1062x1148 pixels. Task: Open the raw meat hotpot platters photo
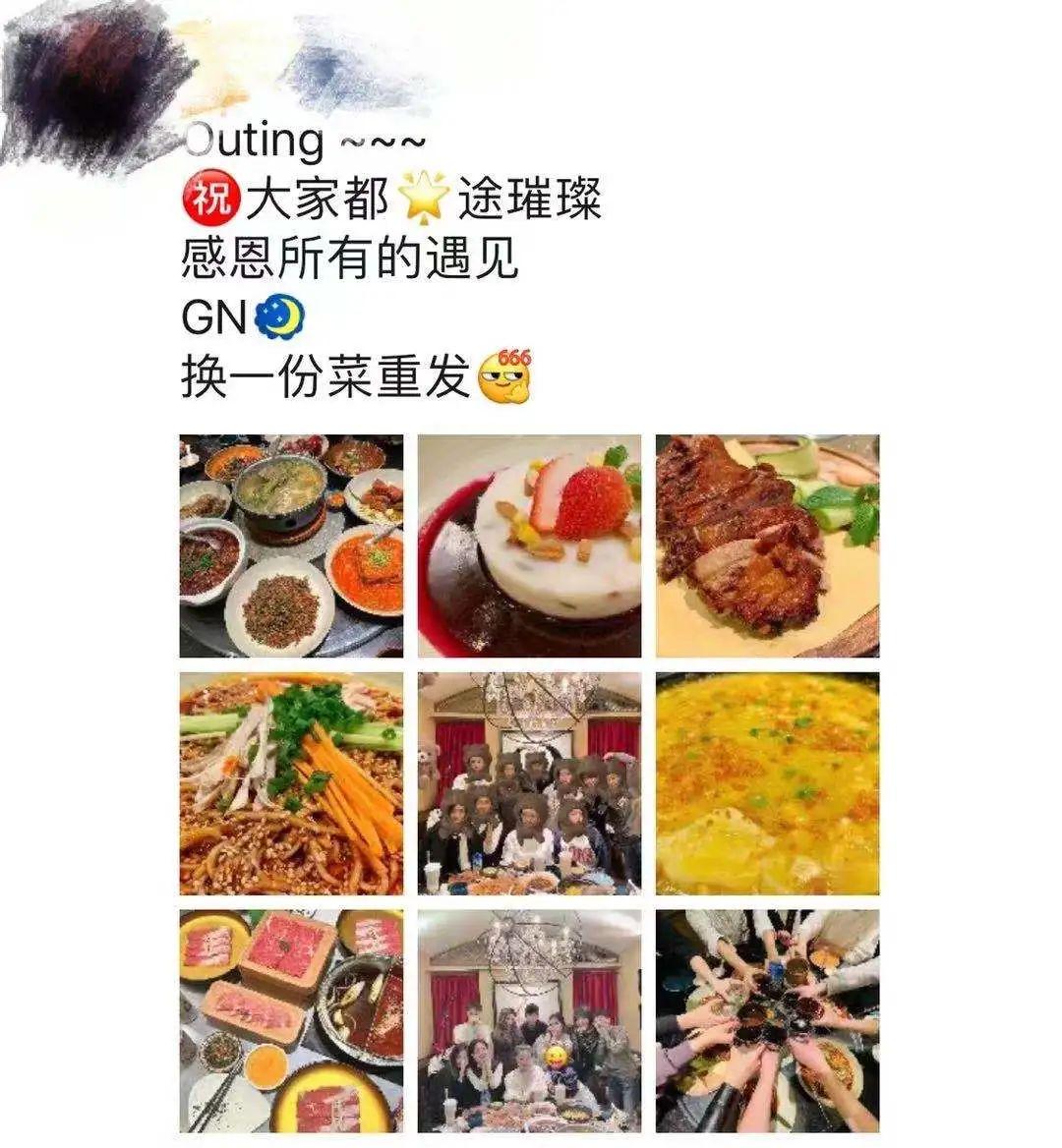[x=291, y=1021]
